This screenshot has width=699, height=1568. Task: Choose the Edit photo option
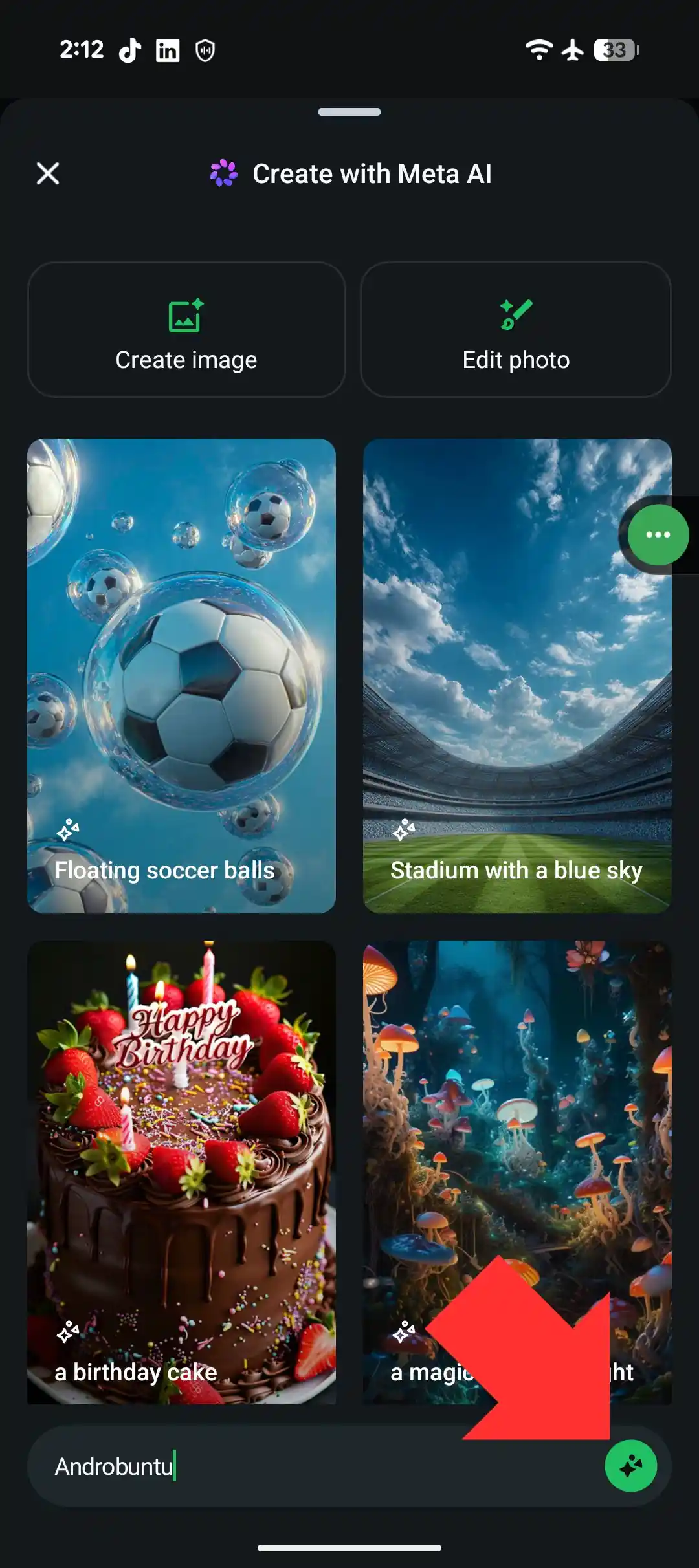pyautogui.click(x=516, y=329)
